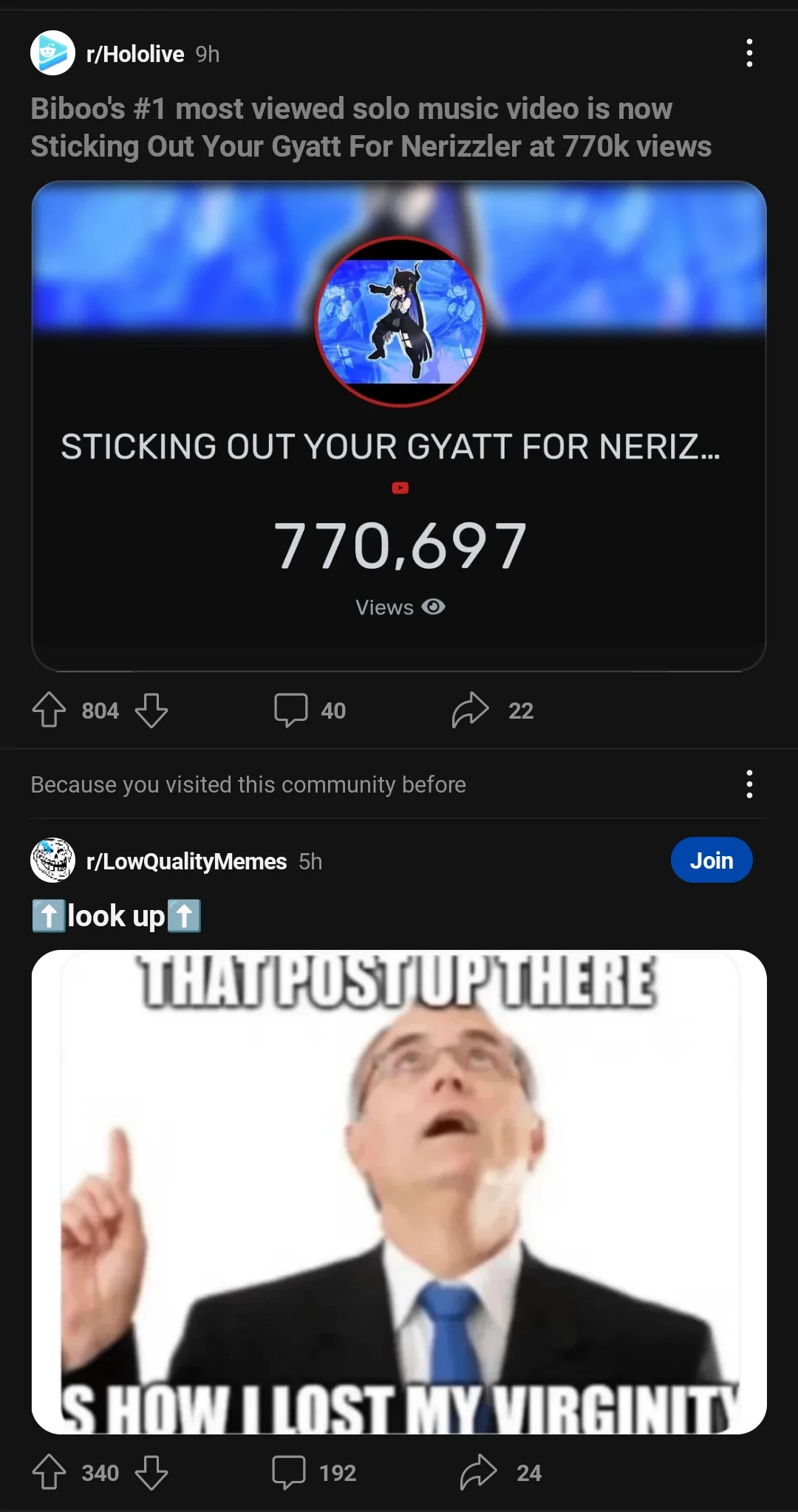
Task: View the 192 comments on 'look up'
Action: pyautogui.click(x=314, y=1472)
